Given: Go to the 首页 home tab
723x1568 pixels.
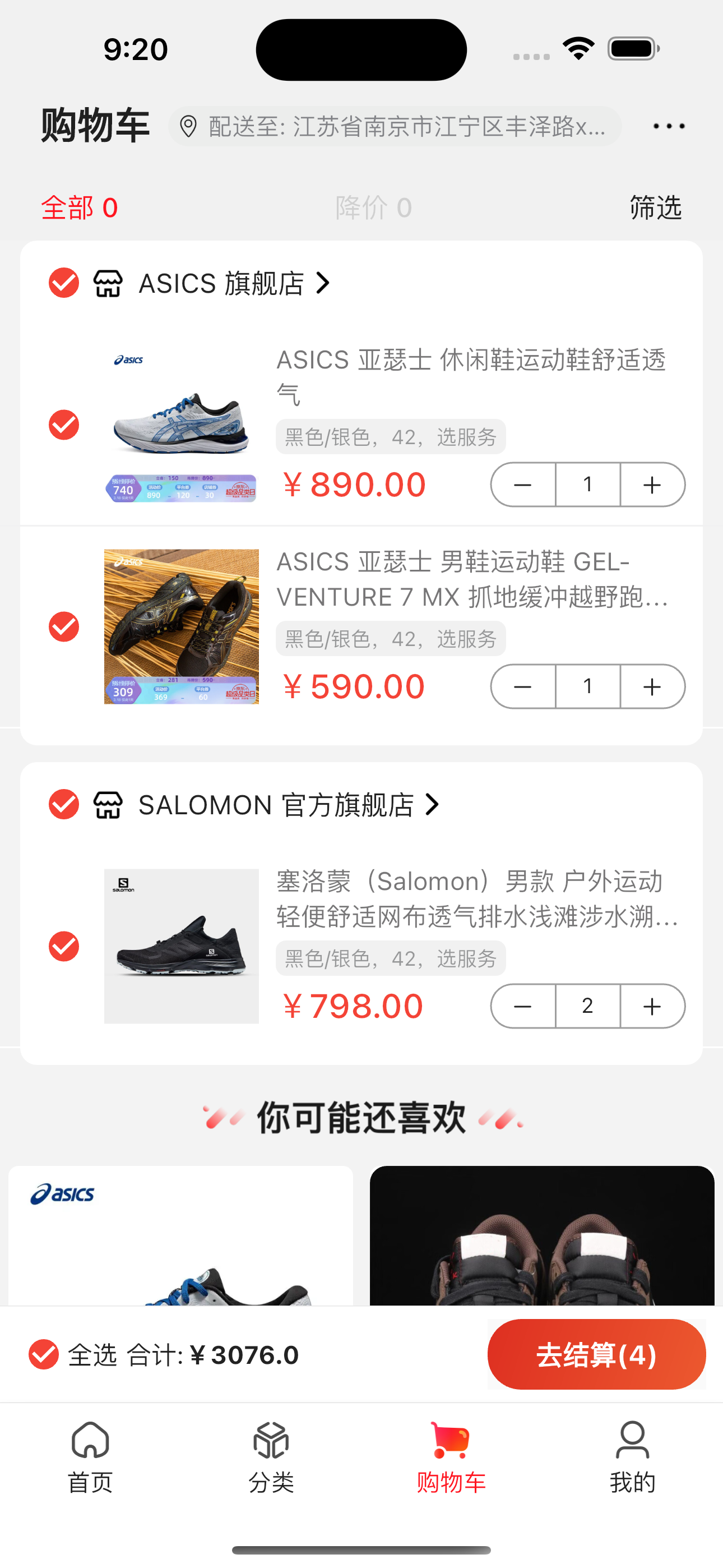Looking at the screenshot, I should (90, 1457).
